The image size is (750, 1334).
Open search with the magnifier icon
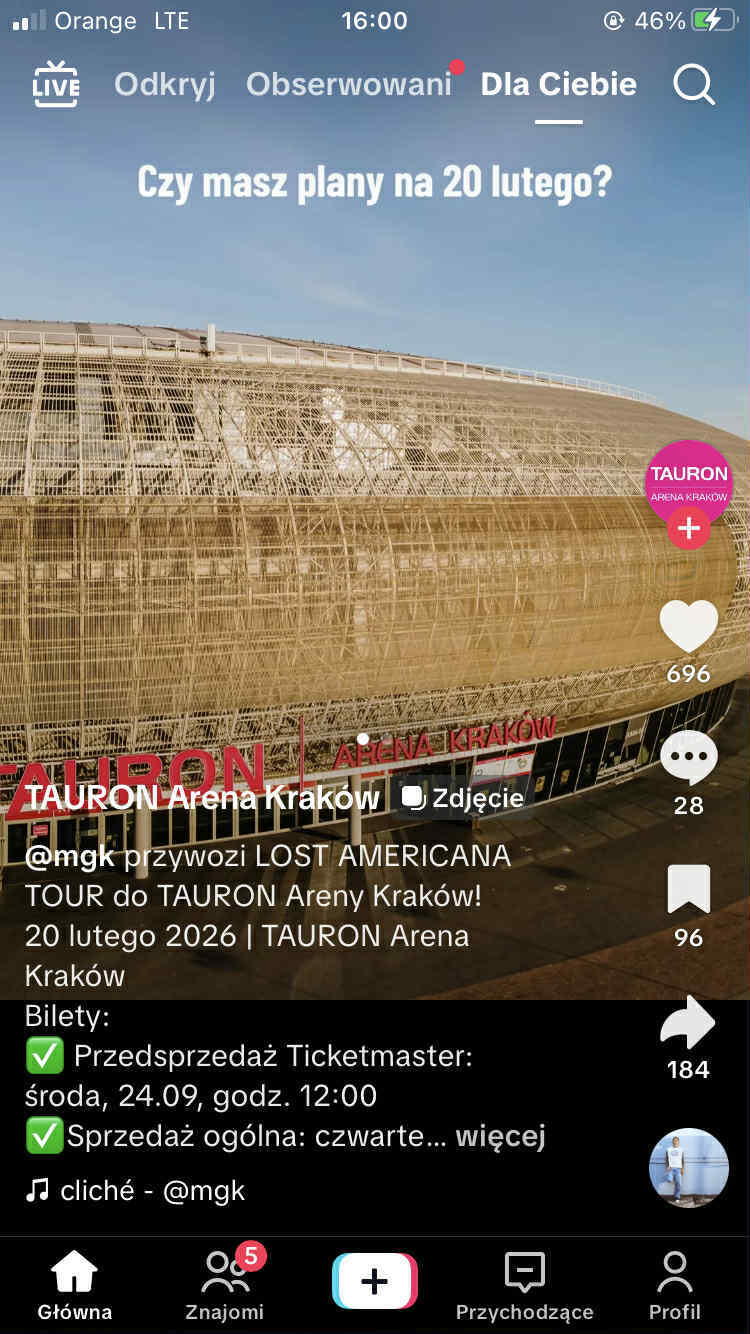pos(693,84)
